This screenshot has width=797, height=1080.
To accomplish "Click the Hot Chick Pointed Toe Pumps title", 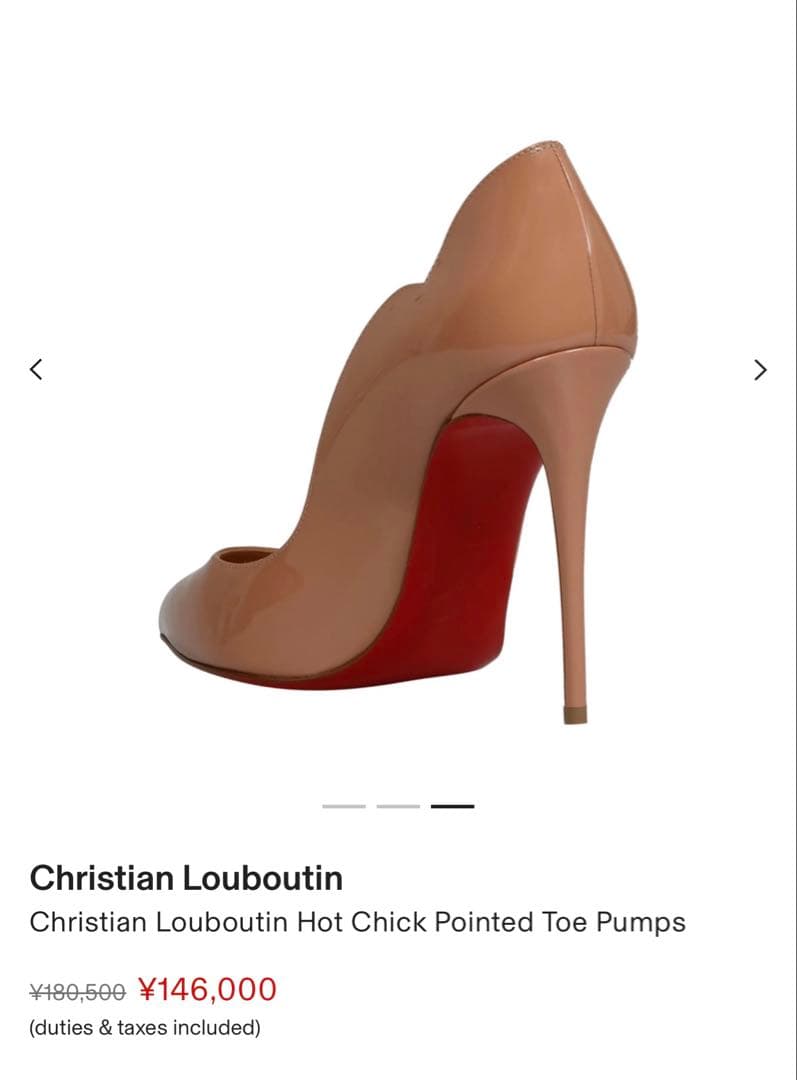I will point(356,922).
